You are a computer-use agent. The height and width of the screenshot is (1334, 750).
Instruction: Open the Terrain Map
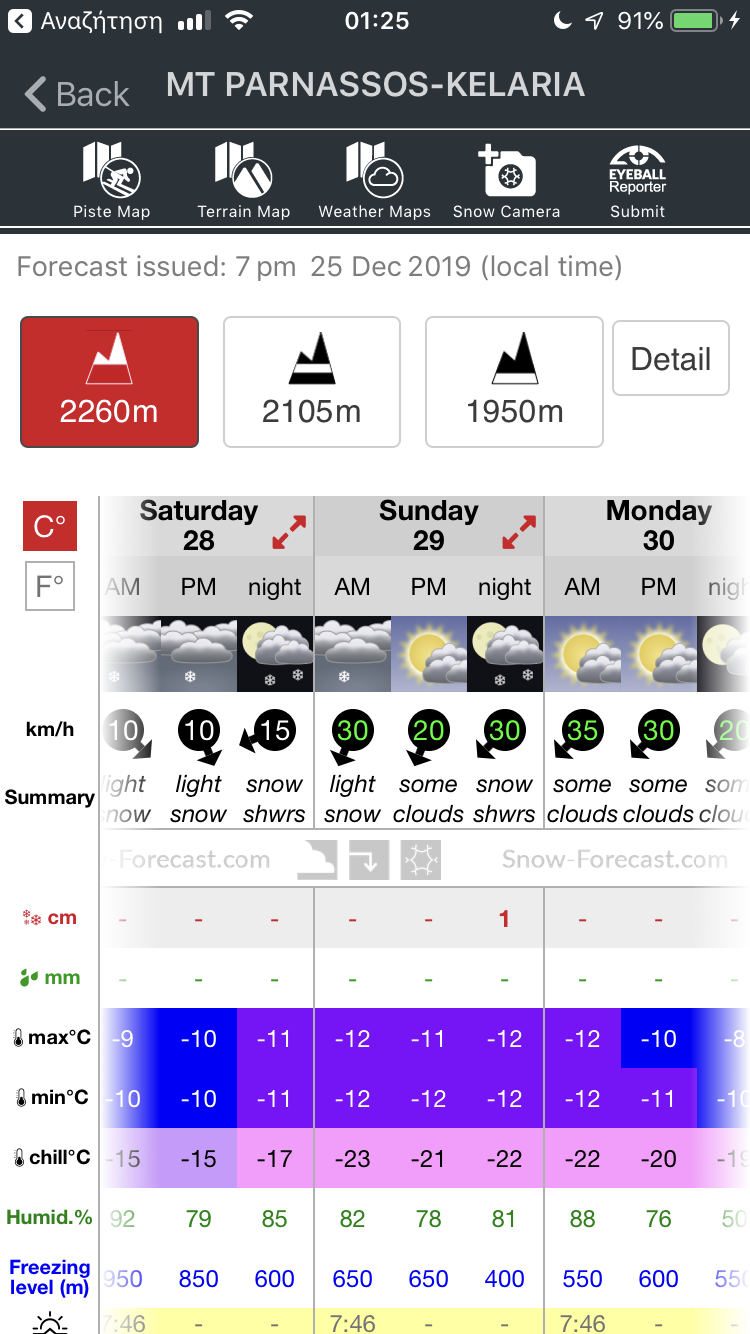243,180
